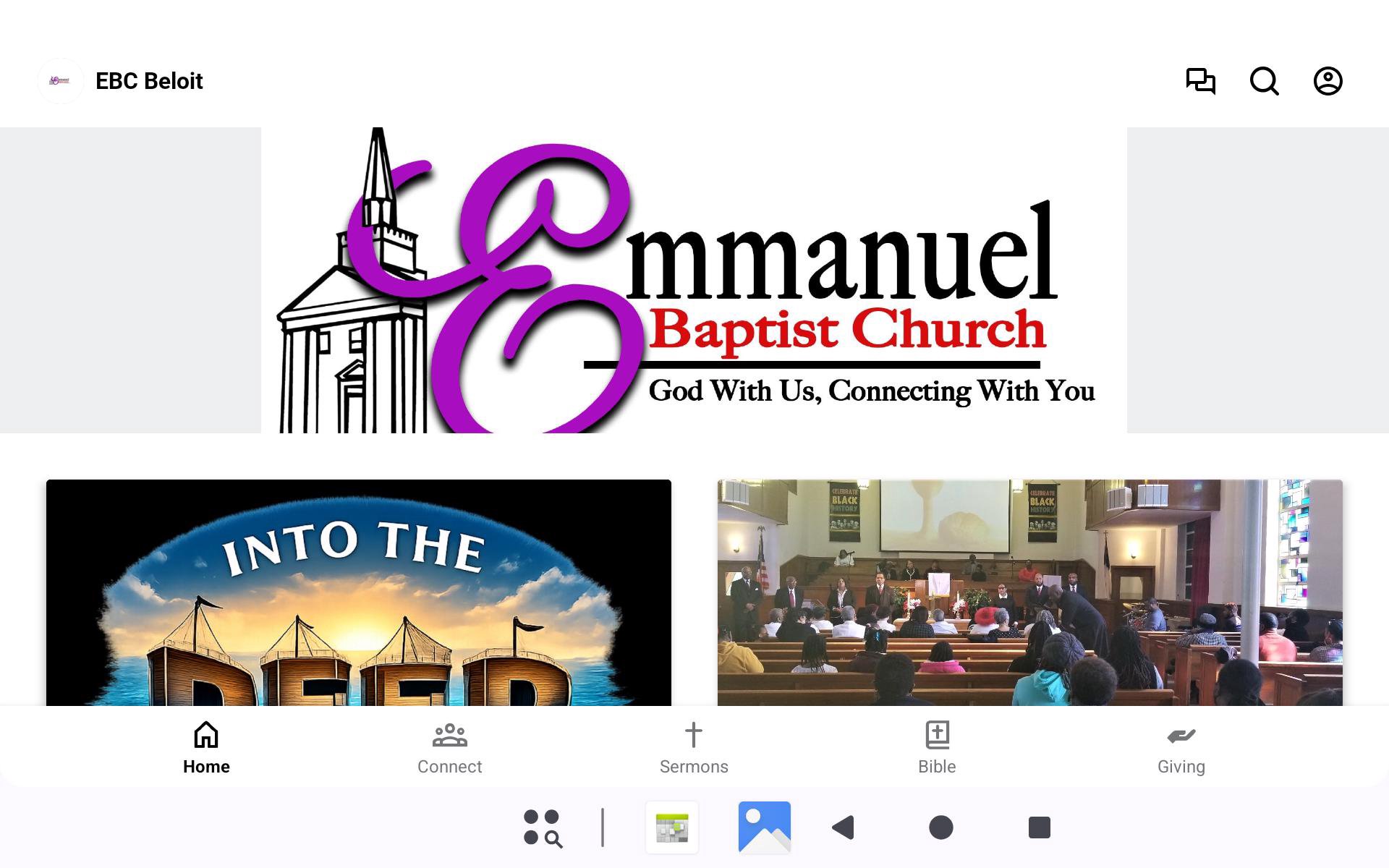1389x868 pixels.
Task: Open the Into The Deep card
Action: 358,592
